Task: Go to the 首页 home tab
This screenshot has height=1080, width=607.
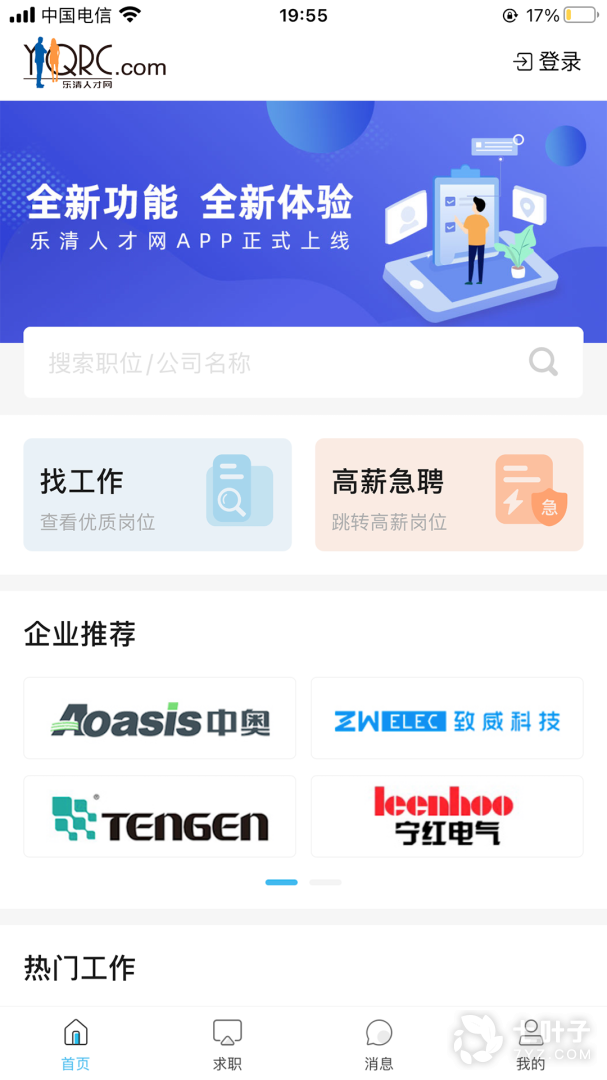Action: [x=76, y=1044]
